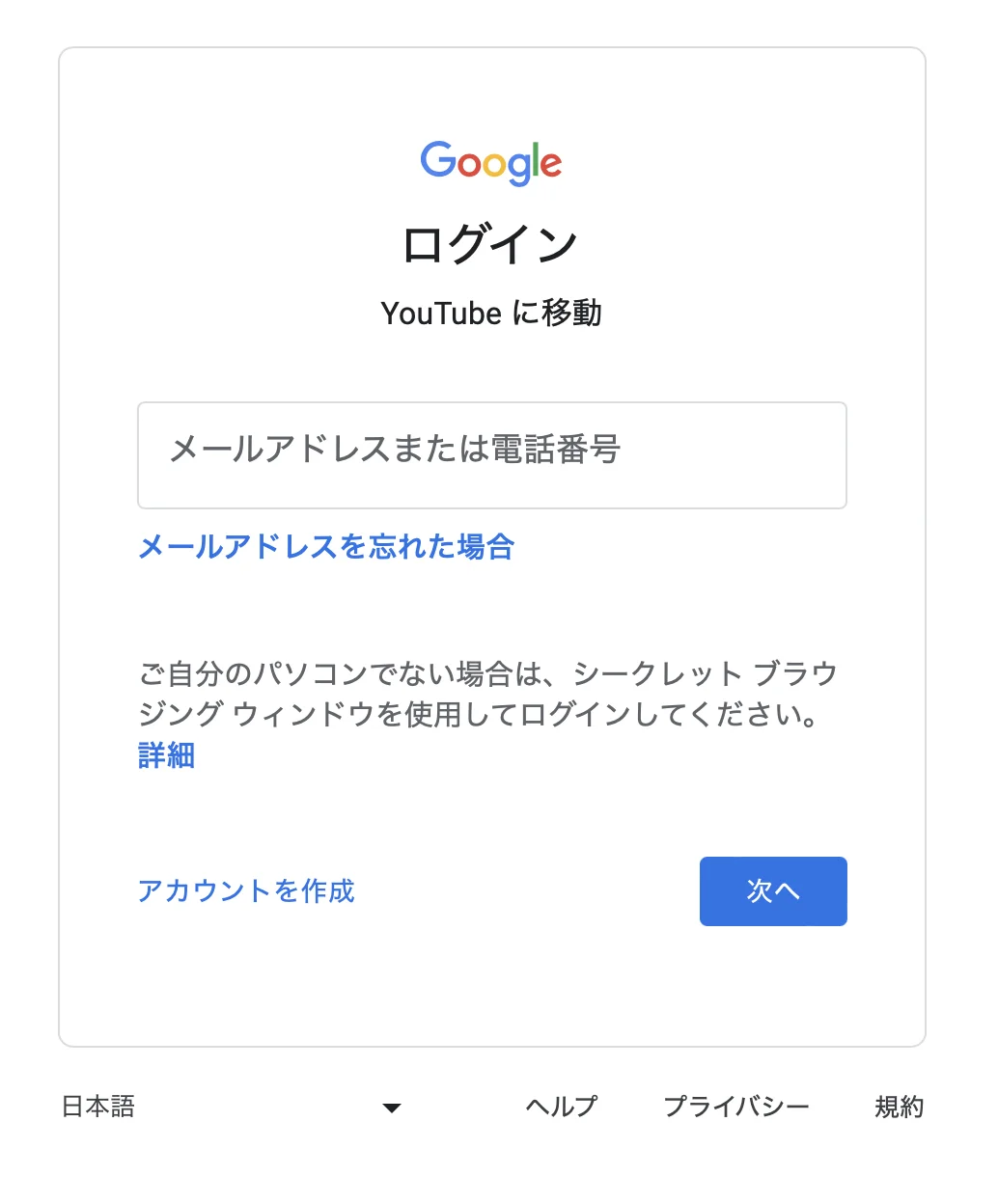The height and width of the screenshot is (1204, 998).
Task: Select アカウントを作成 to create an account
Action: [246, 890]
